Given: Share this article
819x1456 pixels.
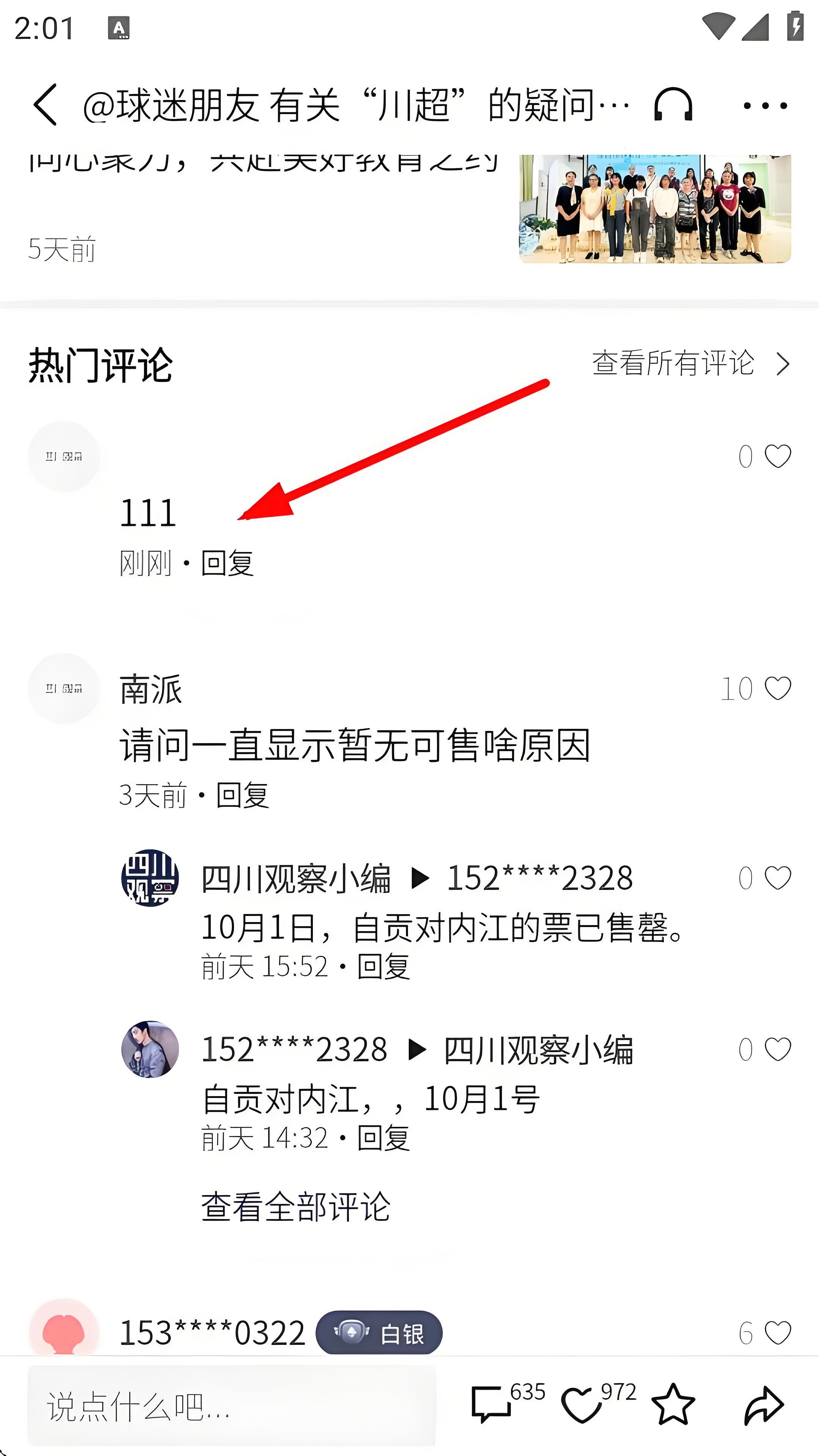Looking at the screenshot, I should pyautogui.click(x=764, y=1404).
